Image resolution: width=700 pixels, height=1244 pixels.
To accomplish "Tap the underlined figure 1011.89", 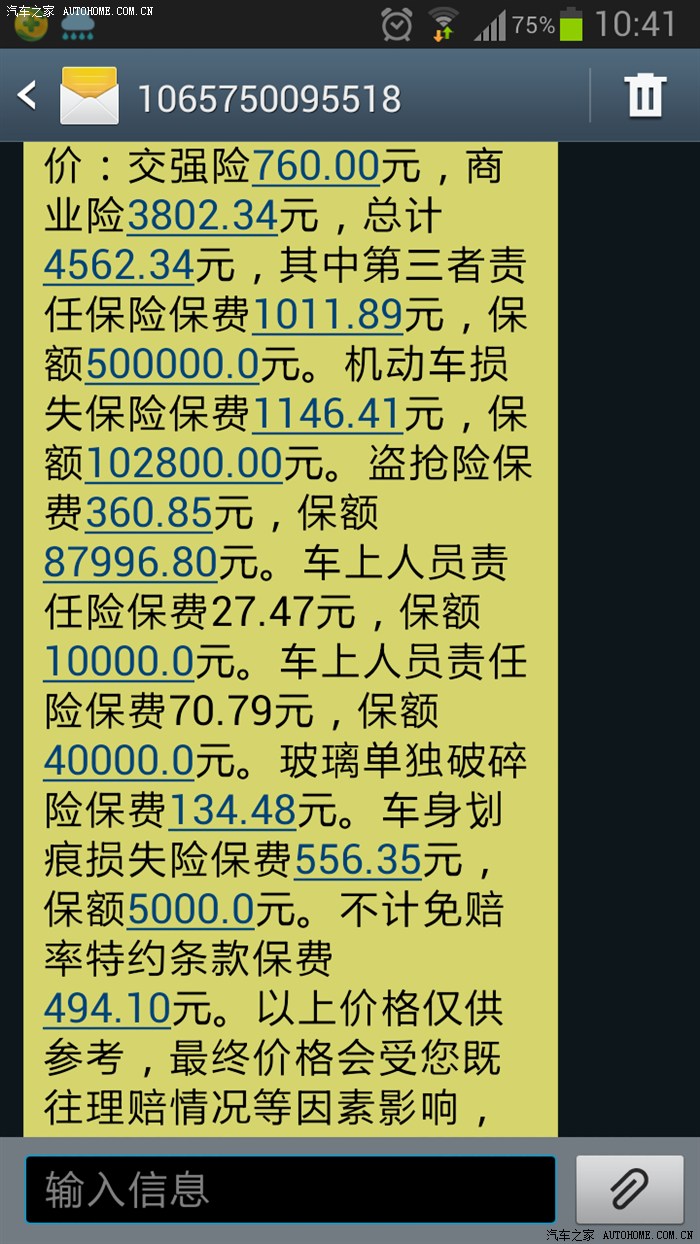I will pos(327,315).
